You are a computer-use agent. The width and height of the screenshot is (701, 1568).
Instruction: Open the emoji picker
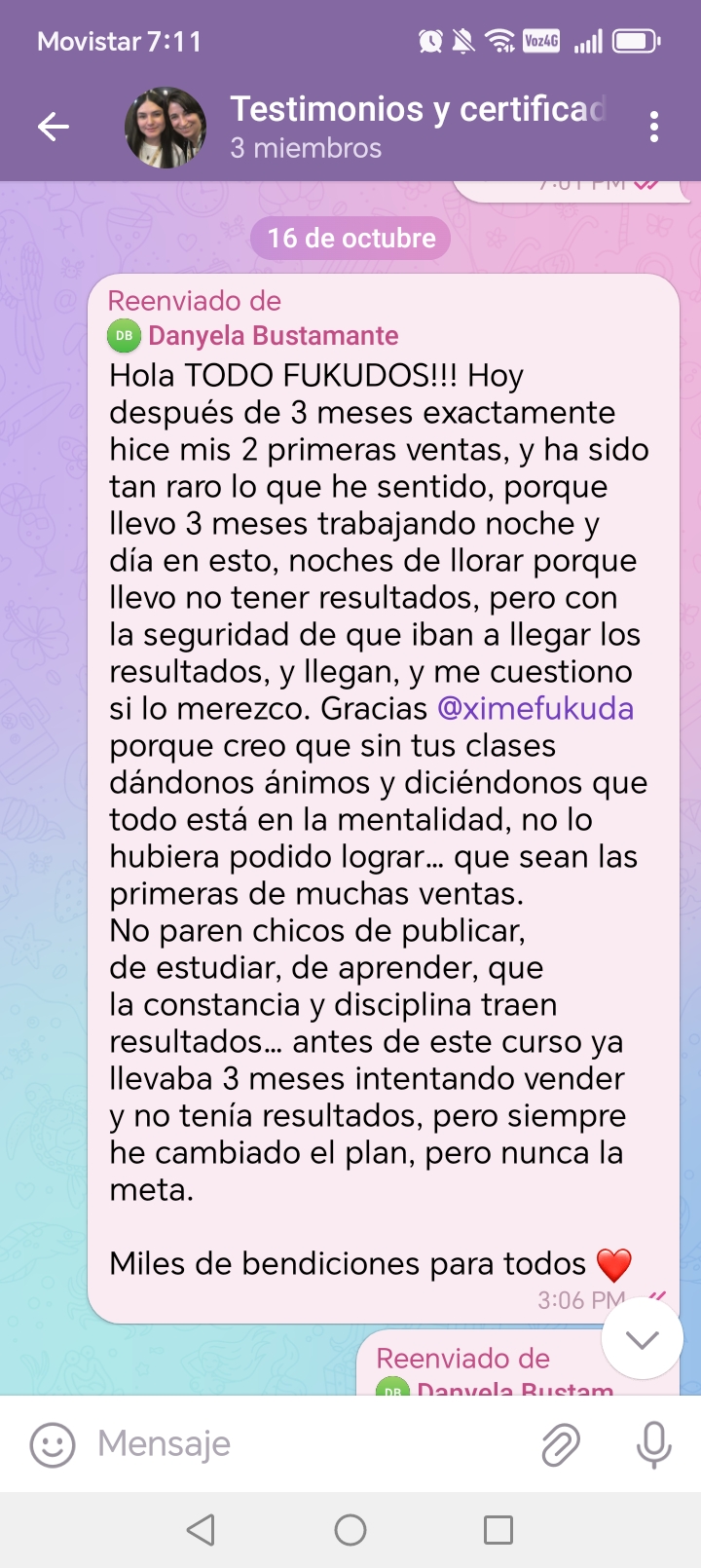click(x=53, y=1444)
